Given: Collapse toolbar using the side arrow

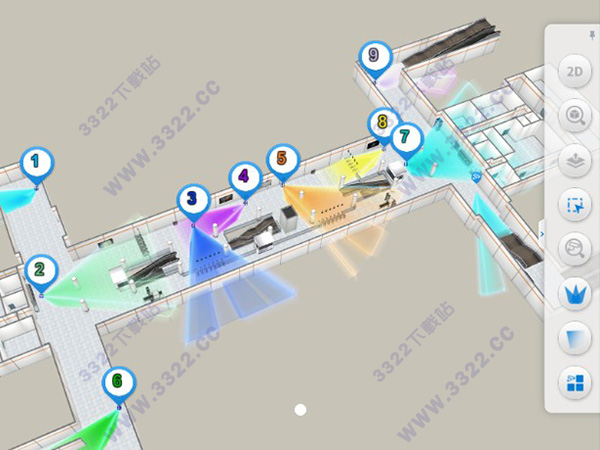Looking at the screenshot, I should 541,232.
